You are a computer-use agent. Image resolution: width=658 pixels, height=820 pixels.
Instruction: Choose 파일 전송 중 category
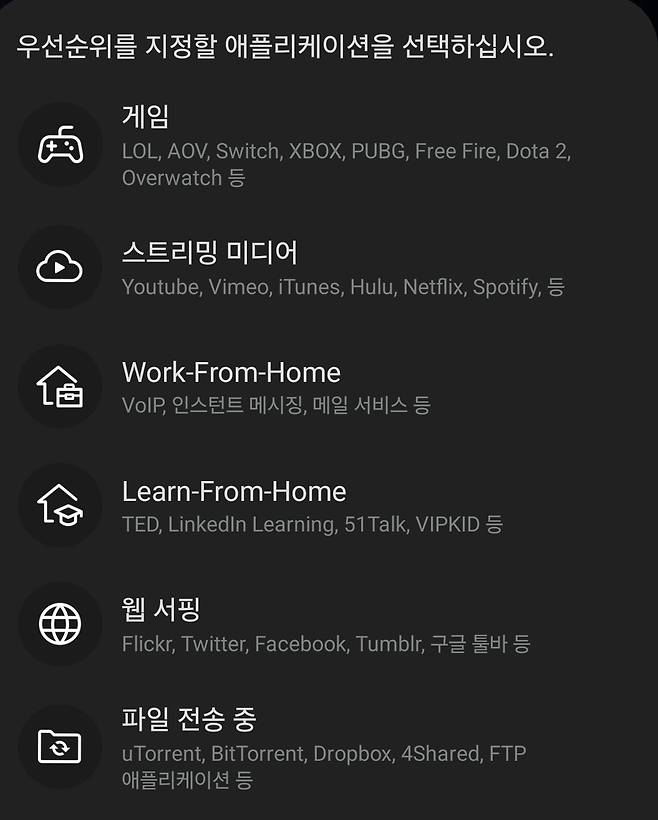pos(329,747)
